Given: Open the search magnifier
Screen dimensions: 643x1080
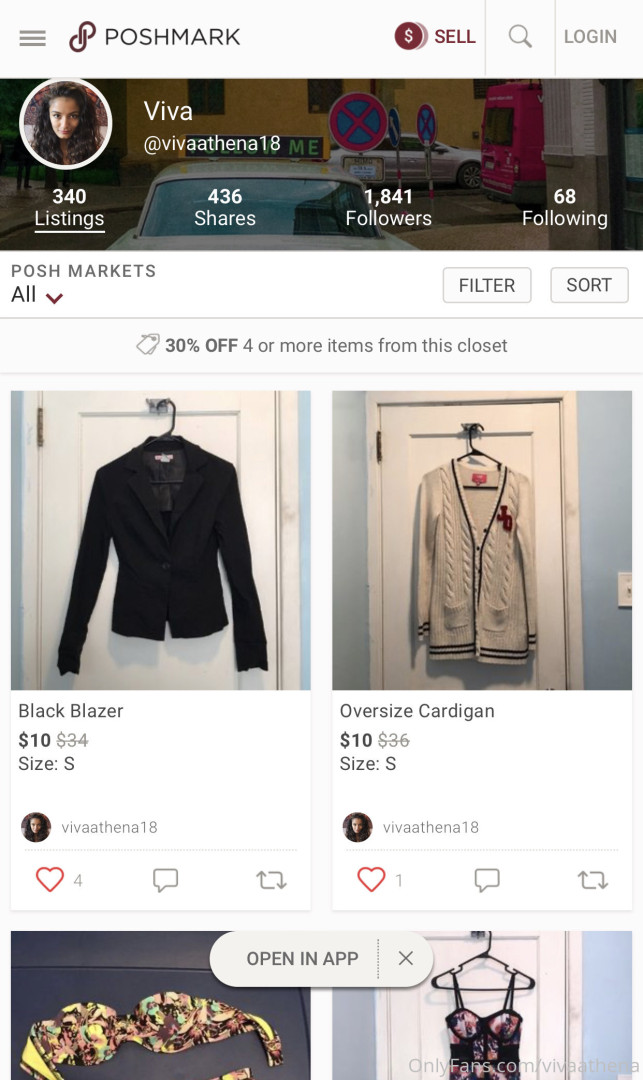Looking at the screenshot, I should tap(520, 38).
